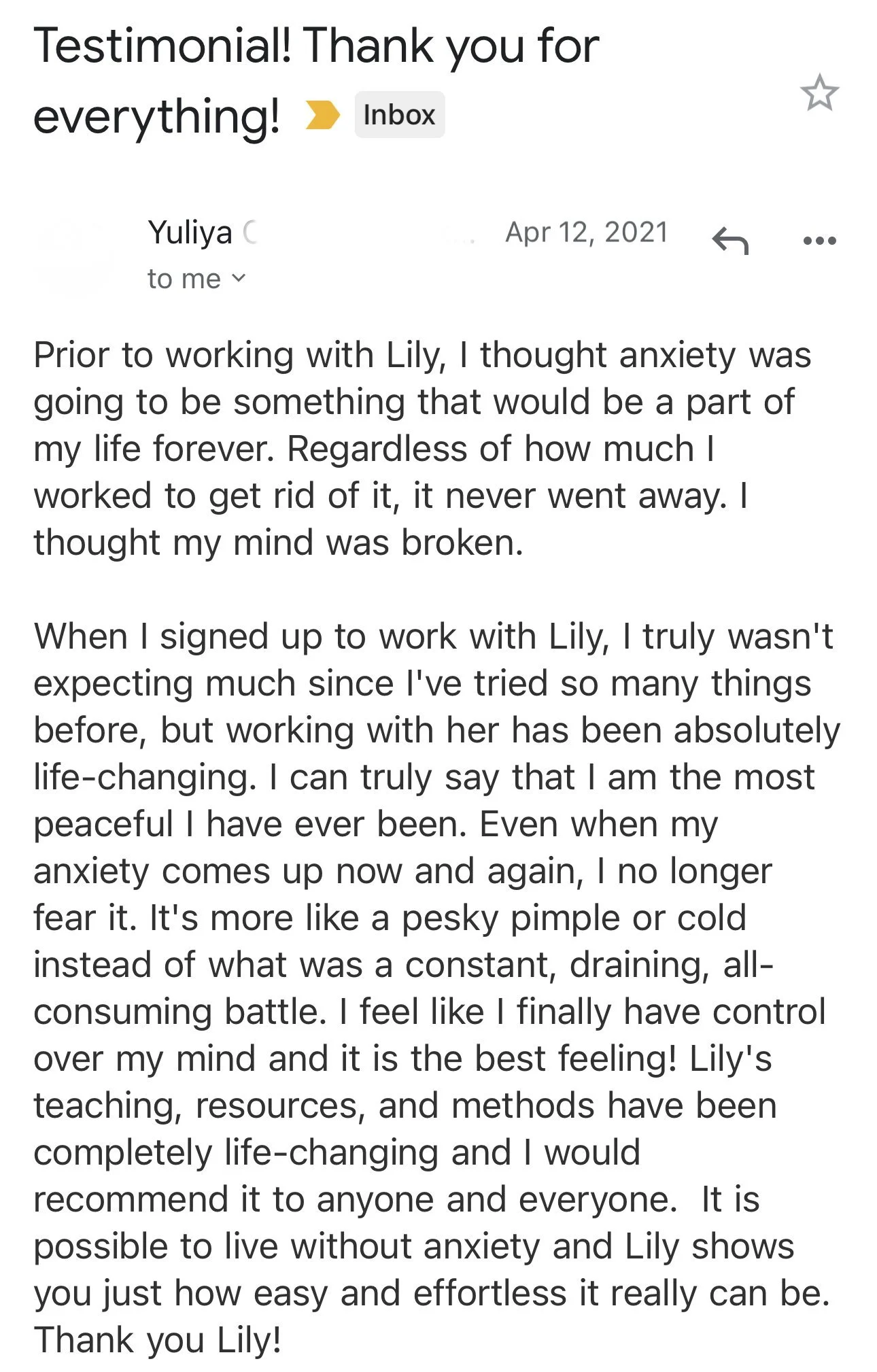Image resolution: width=877 pixels, height=1372 pixels.
Task: Expand the "to me" recipient details
Action: tap(196, 279)
